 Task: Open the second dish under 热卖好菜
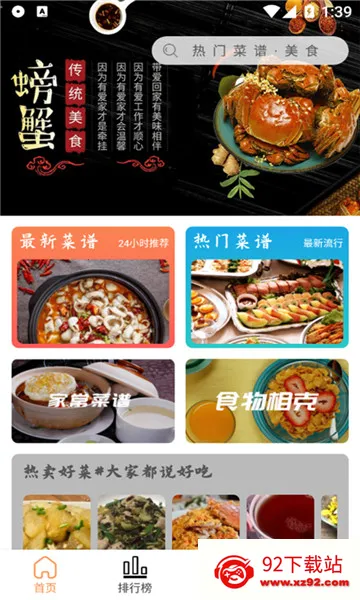coord(131,522)
